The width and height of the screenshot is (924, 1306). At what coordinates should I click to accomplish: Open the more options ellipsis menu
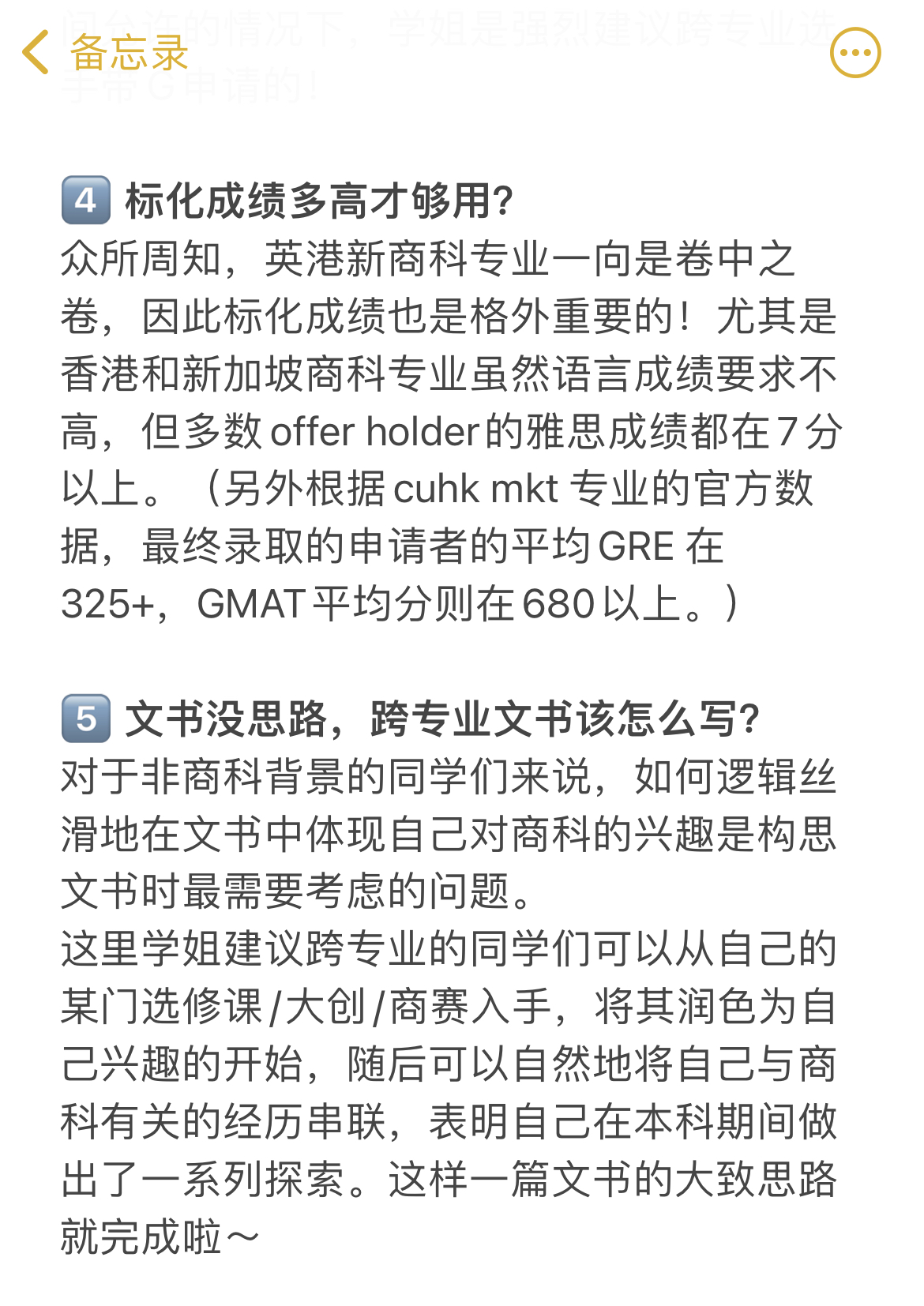pos(855,53)
